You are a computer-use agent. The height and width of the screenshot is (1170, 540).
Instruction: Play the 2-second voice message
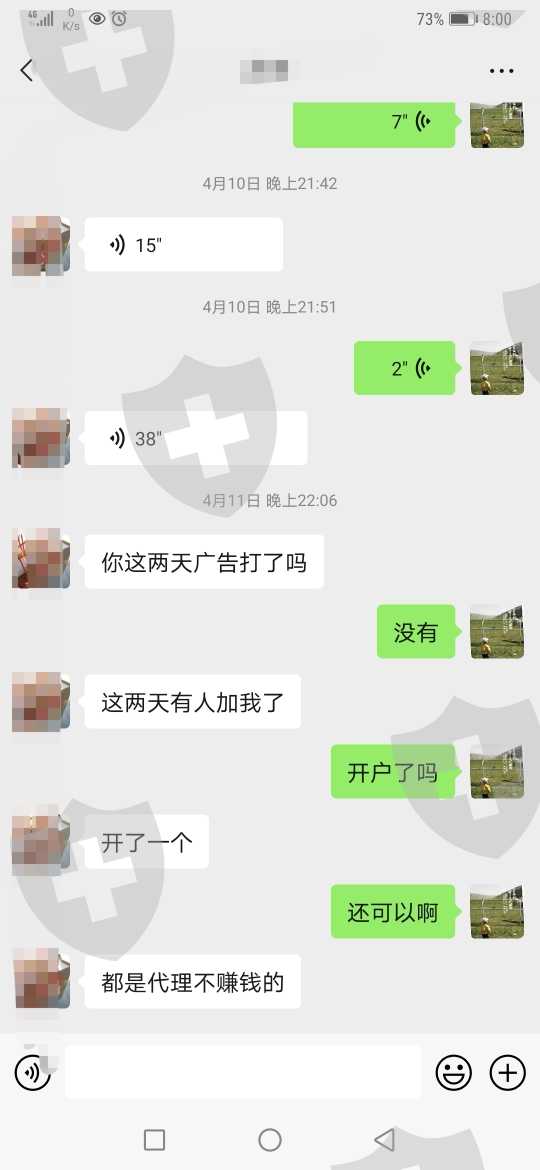[x=404, y=368]
